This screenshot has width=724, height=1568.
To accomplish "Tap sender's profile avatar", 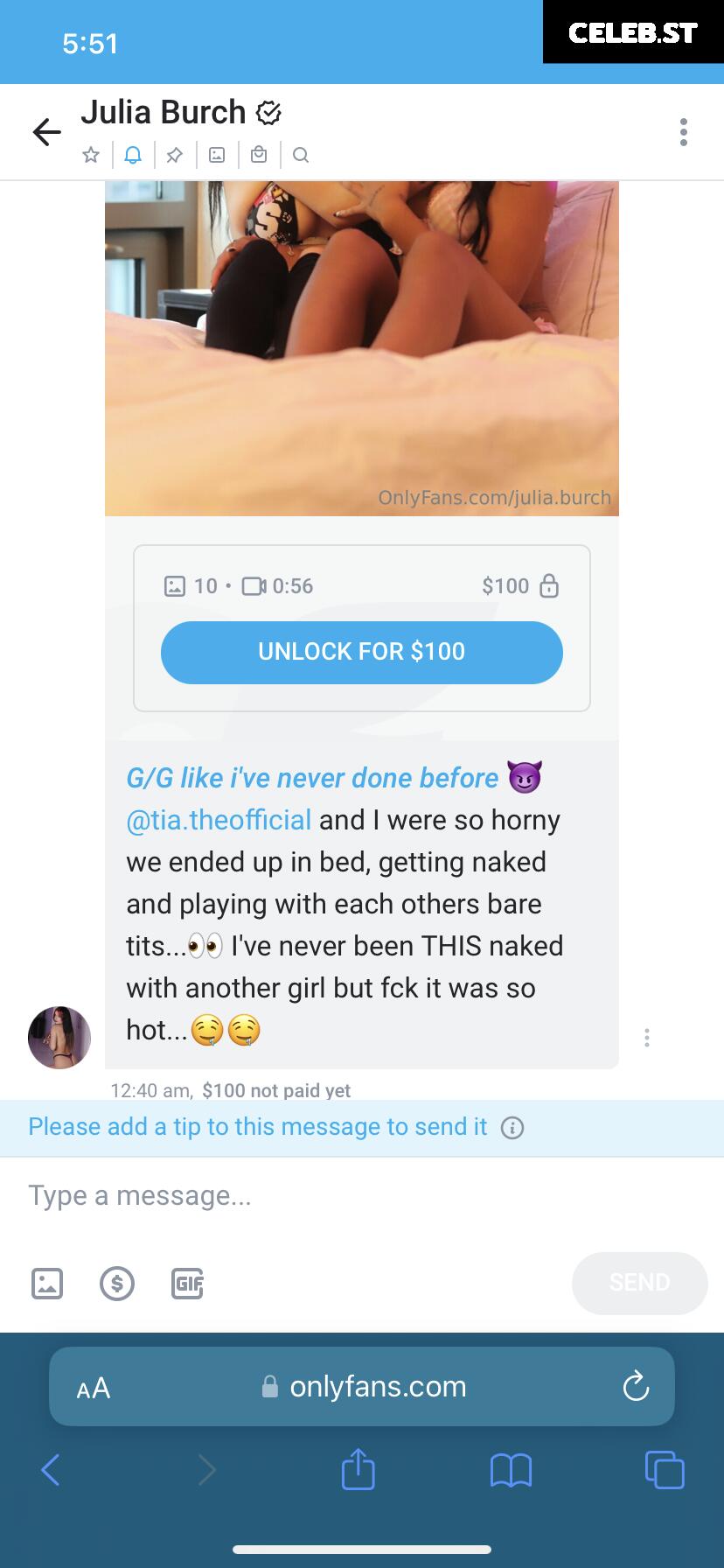I will click(59, 1038).
